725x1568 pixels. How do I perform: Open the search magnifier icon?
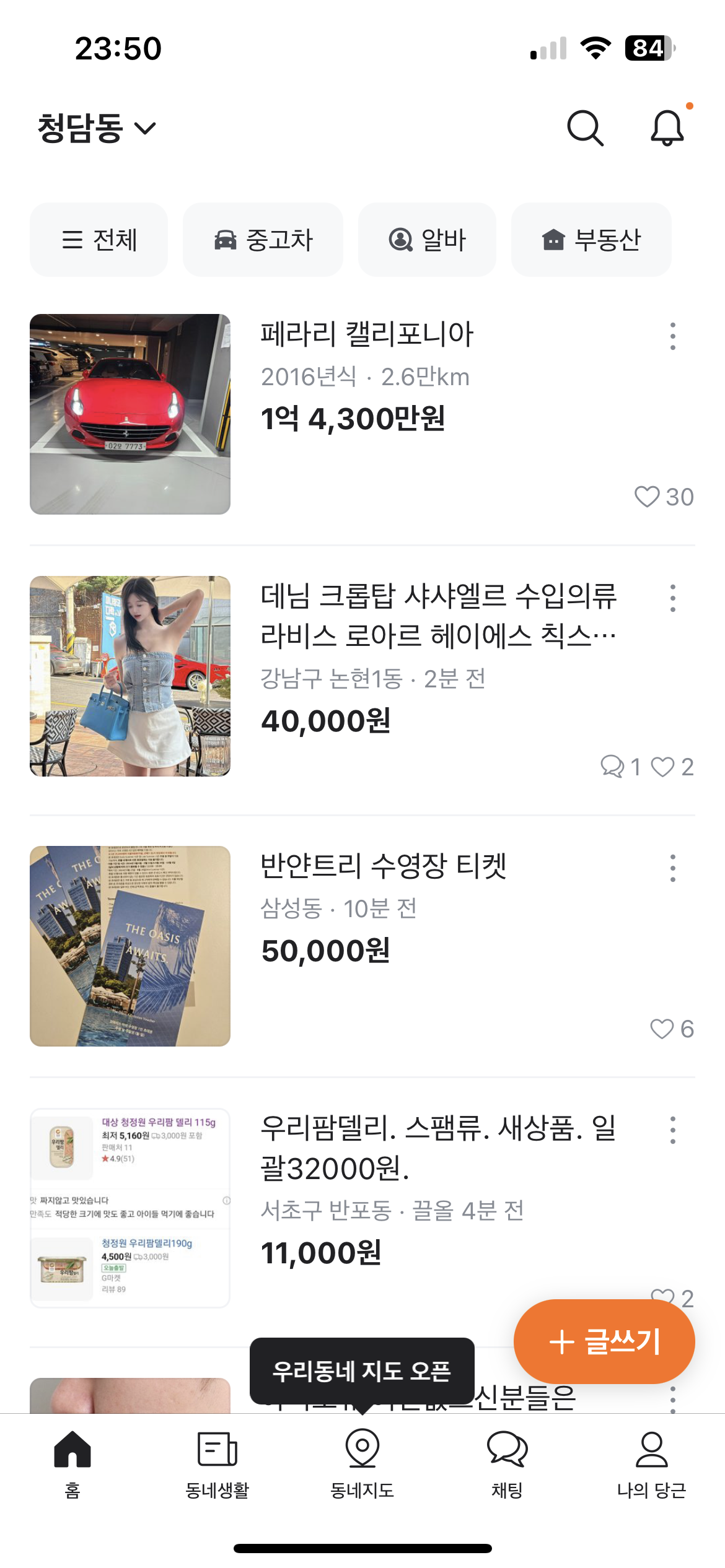tap(585, 128)
